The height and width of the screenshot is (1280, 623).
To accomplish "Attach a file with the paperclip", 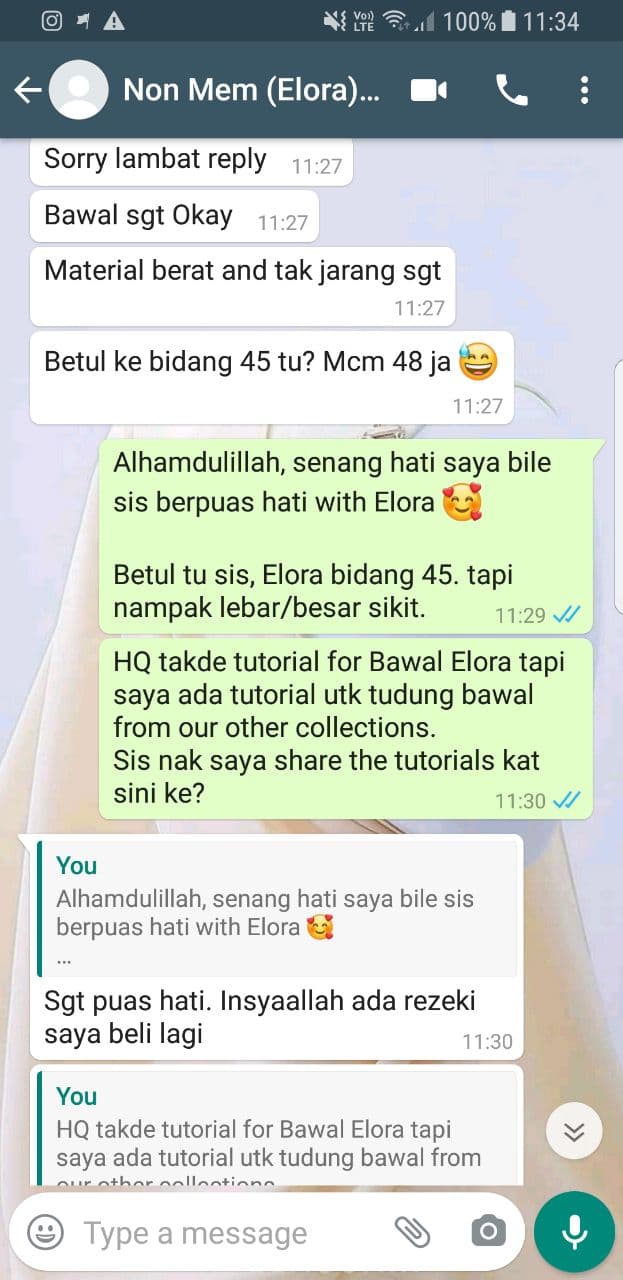I will [411, 1232].
